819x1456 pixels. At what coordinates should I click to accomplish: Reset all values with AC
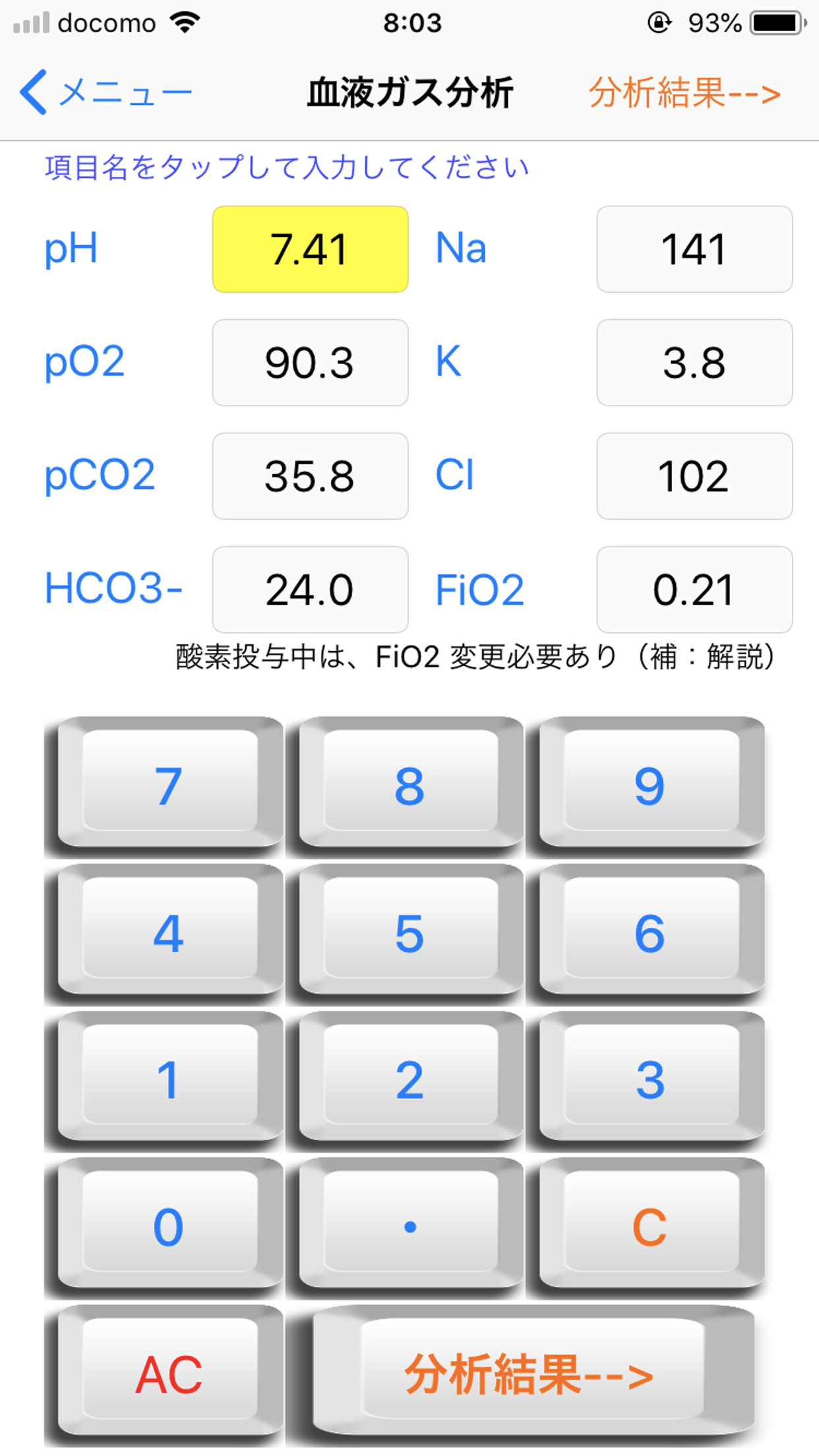(169, 1374)
